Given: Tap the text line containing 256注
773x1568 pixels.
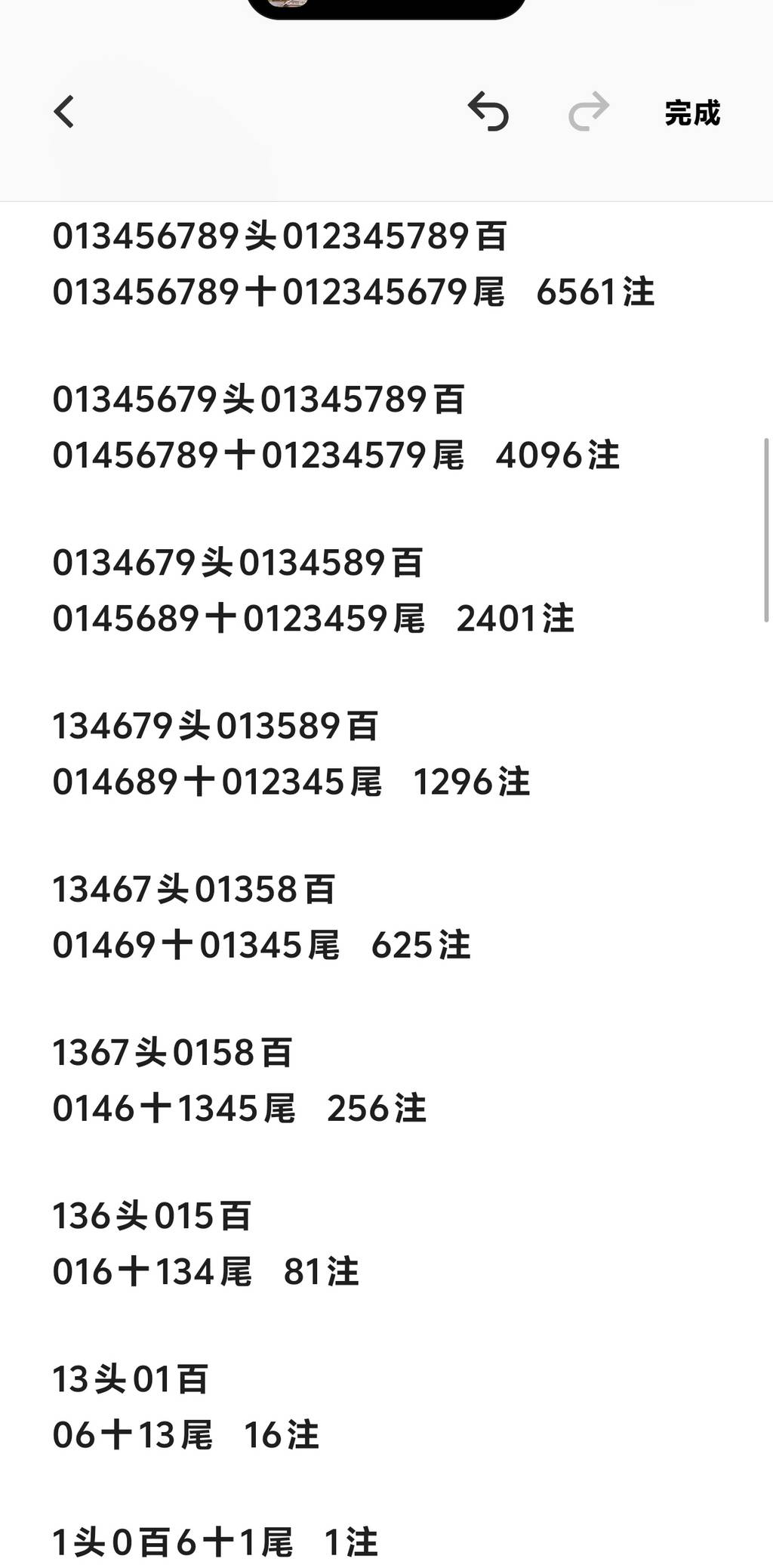Looking at the screenshot, I should [x=240, y=1108].
